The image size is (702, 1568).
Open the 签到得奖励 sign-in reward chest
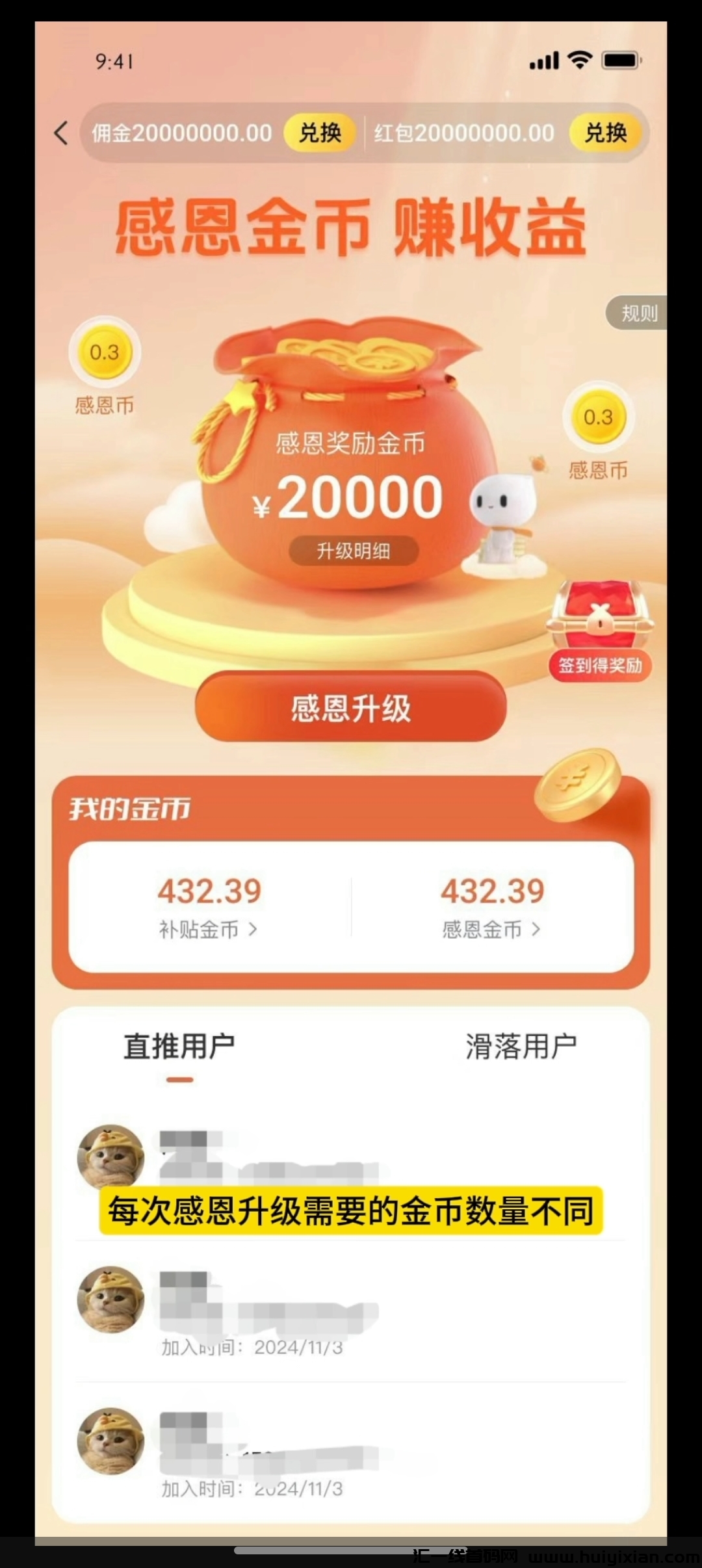pyautogui.click(x=600, y=631)
